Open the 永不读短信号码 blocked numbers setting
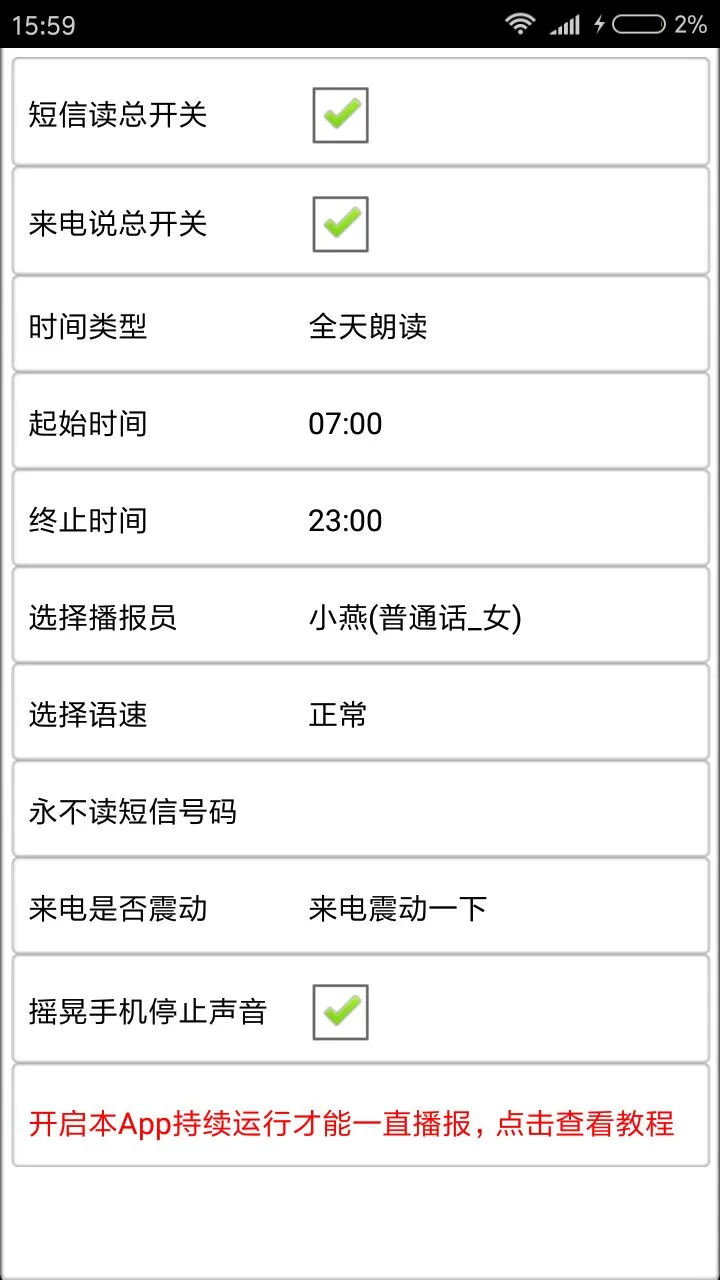 tap(360, 809)
